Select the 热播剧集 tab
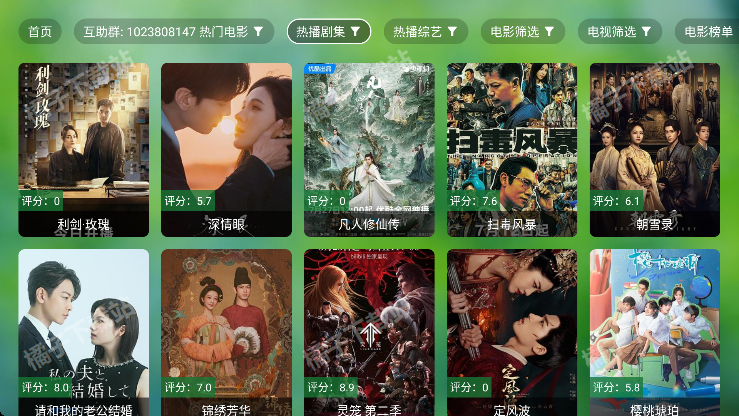 point(329,32)
